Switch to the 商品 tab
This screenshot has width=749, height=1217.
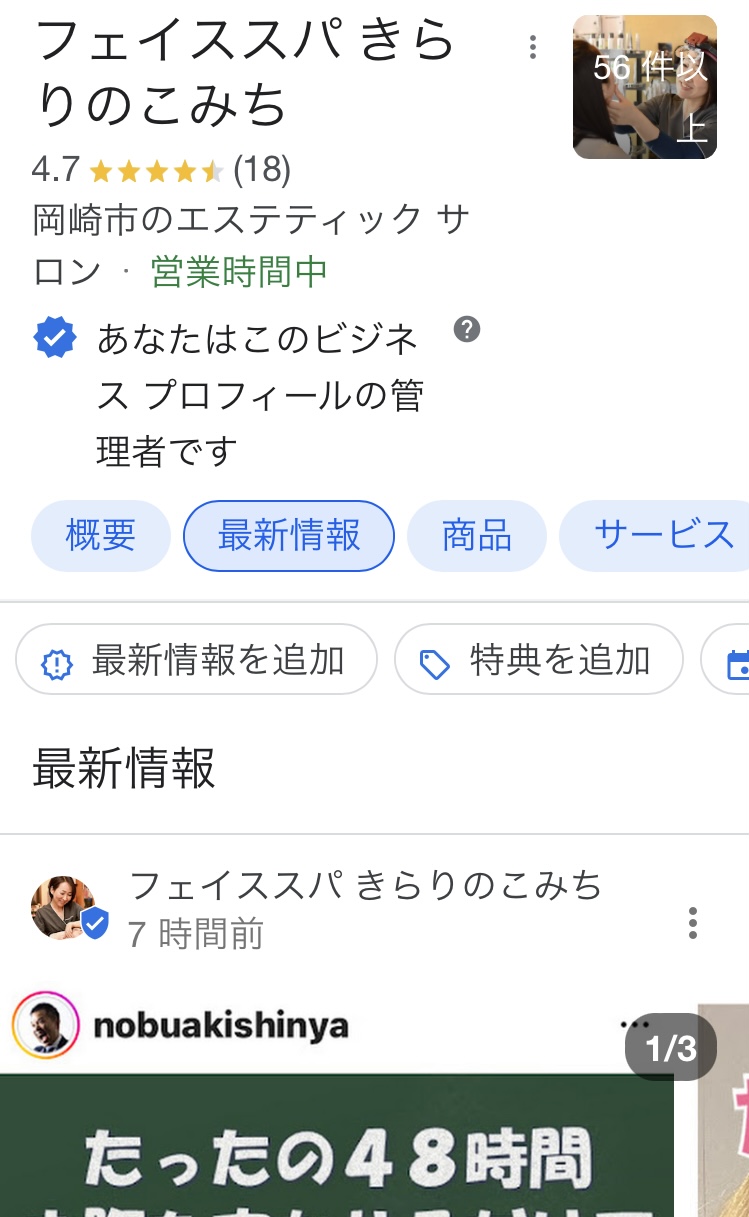tap(477, 536)
